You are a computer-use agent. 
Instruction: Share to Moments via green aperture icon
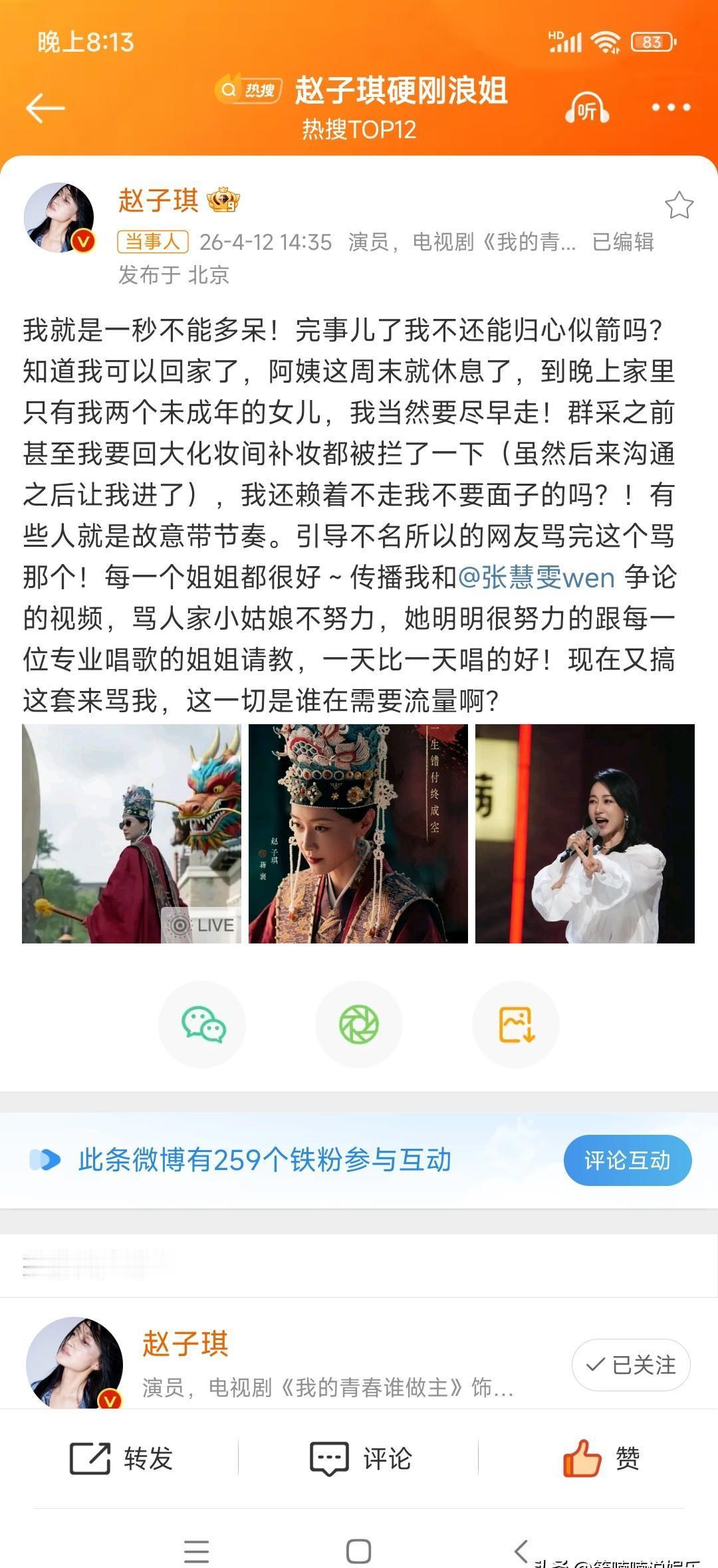tap(359, 1024)
